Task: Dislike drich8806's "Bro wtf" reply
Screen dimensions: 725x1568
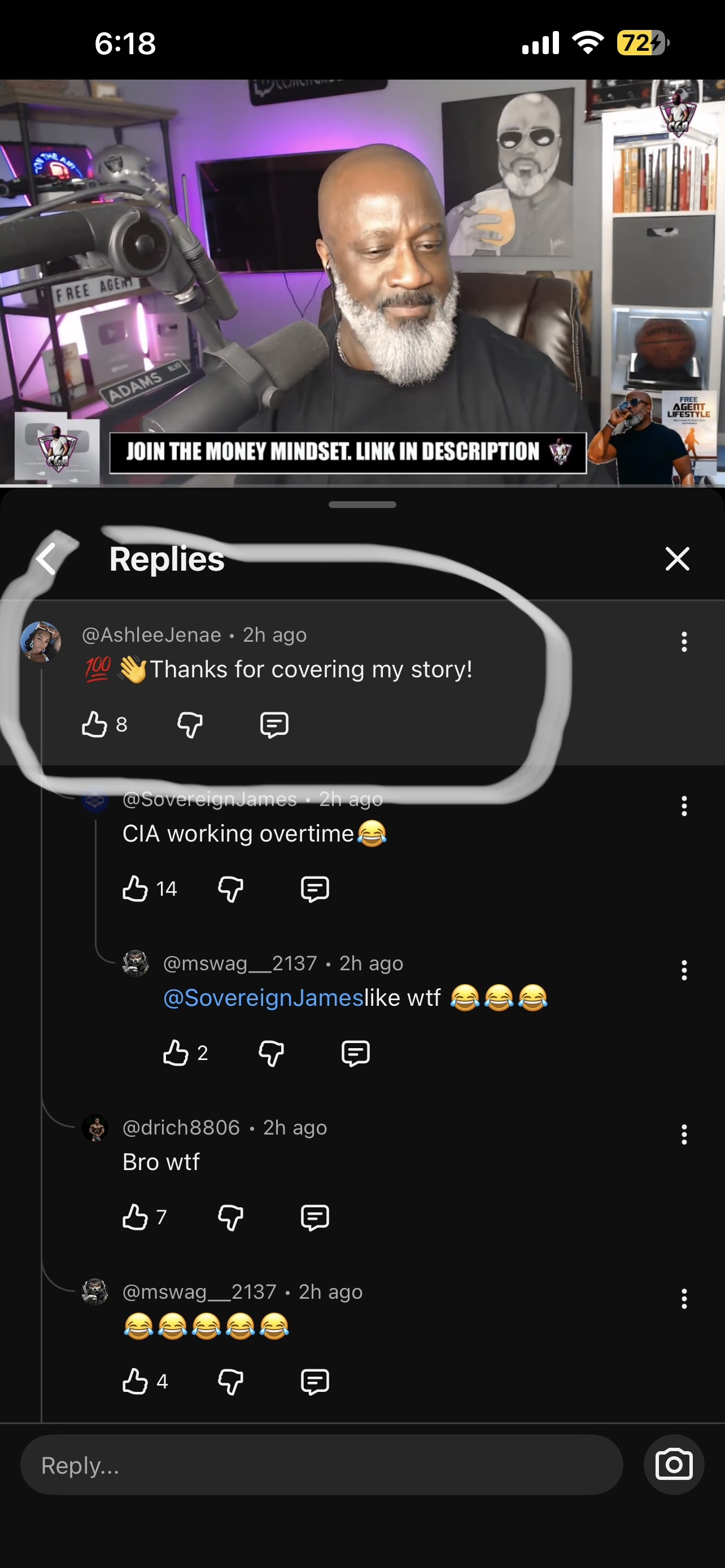Action: pos(231,1217)
